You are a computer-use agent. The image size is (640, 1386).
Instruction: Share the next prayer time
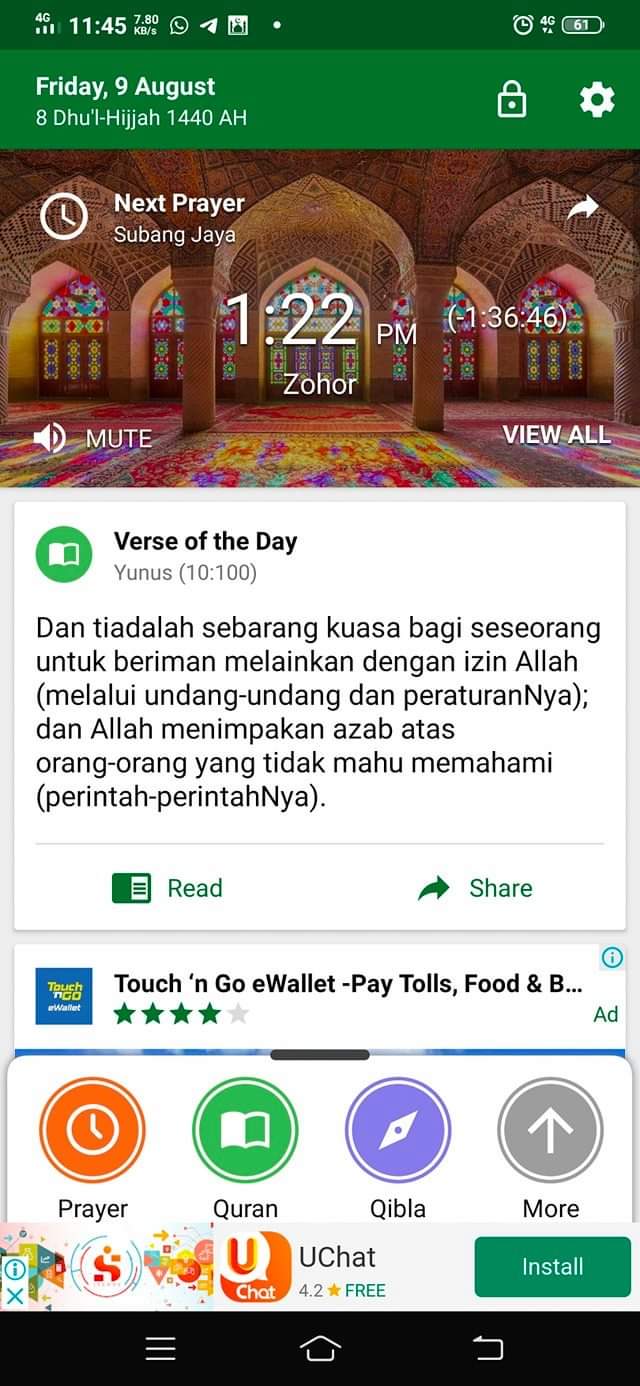(582, 208)
